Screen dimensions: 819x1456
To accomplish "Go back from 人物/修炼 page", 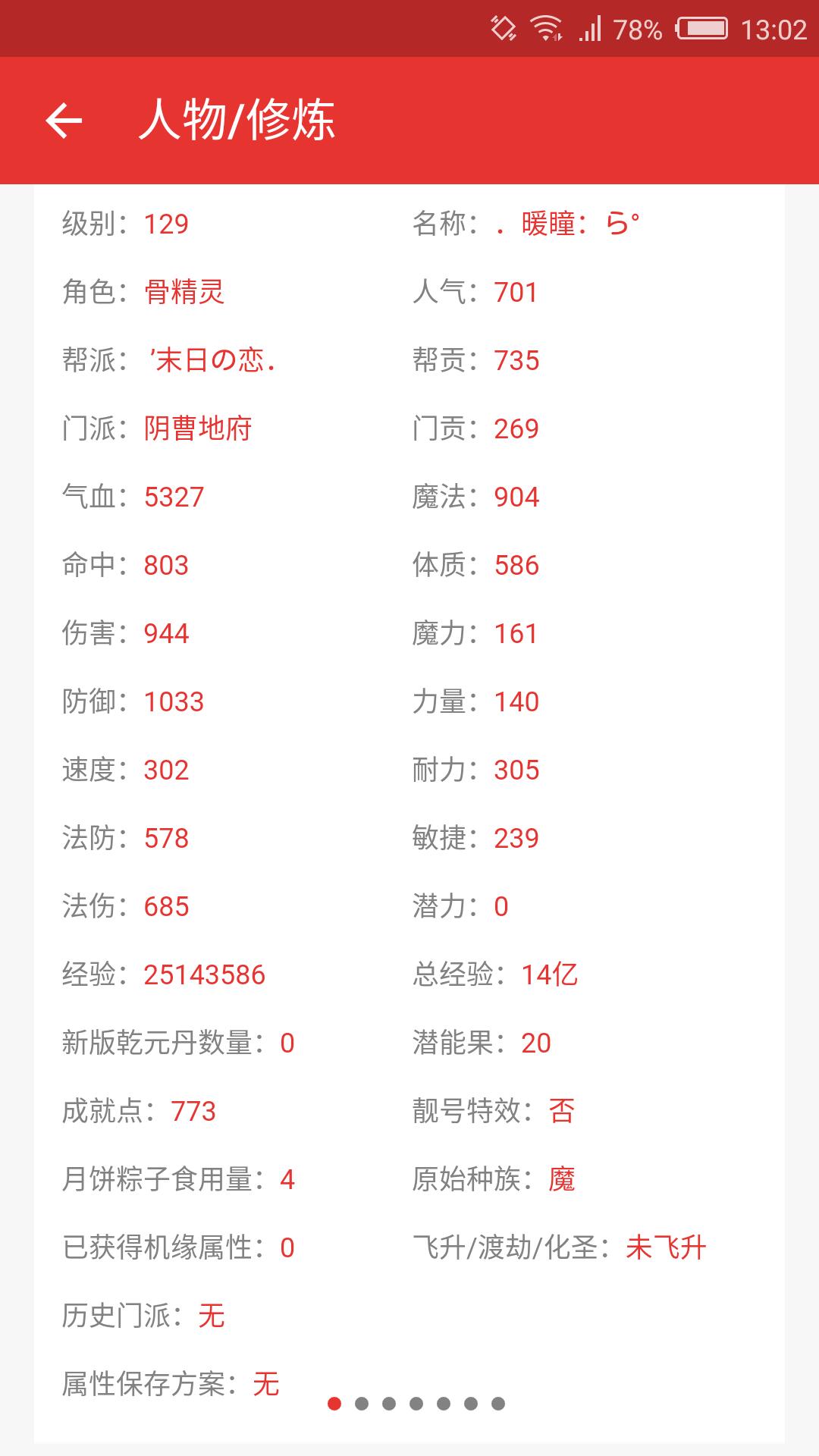I will pos(64,121).
